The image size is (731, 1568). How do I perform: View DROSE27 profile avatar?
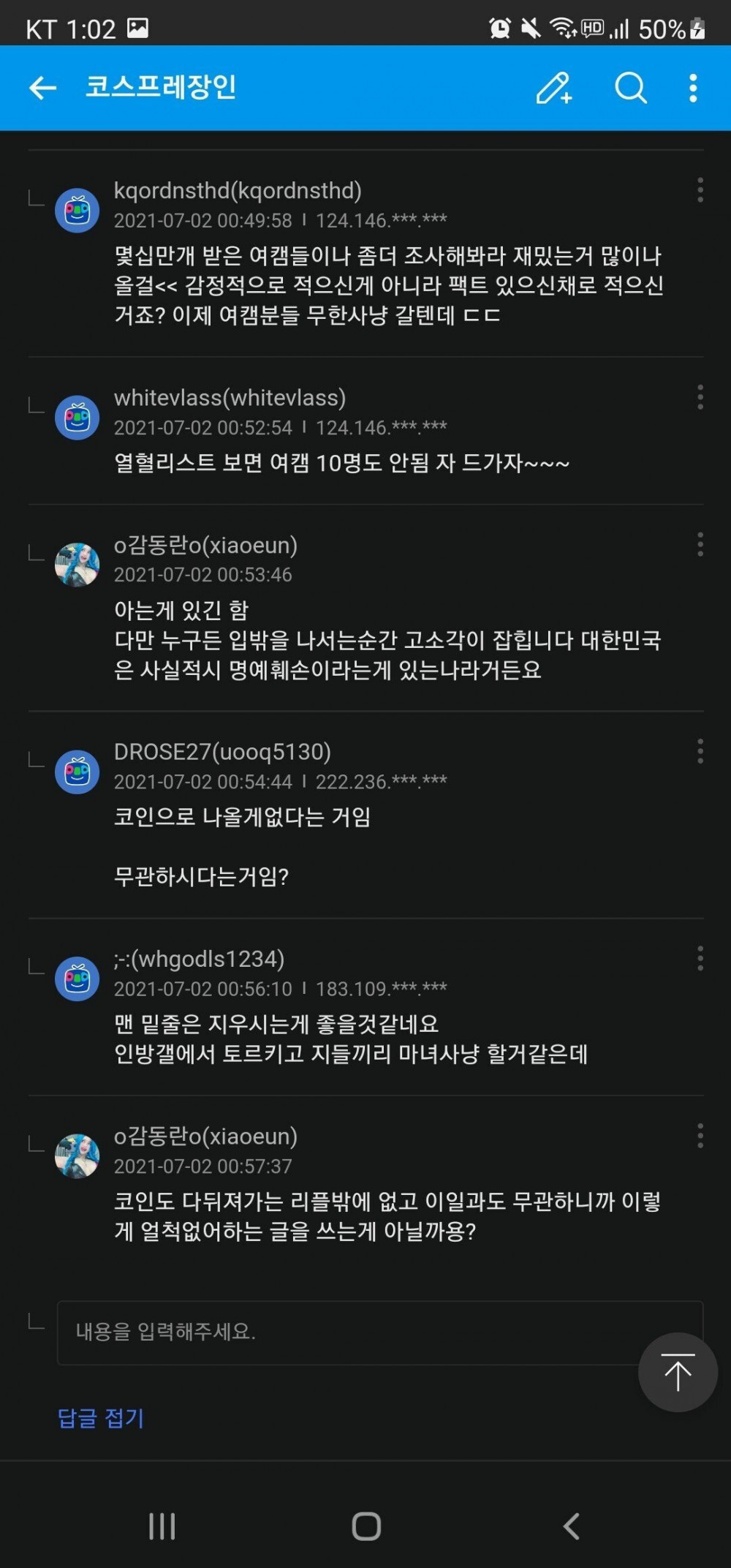tap(77, 771)
